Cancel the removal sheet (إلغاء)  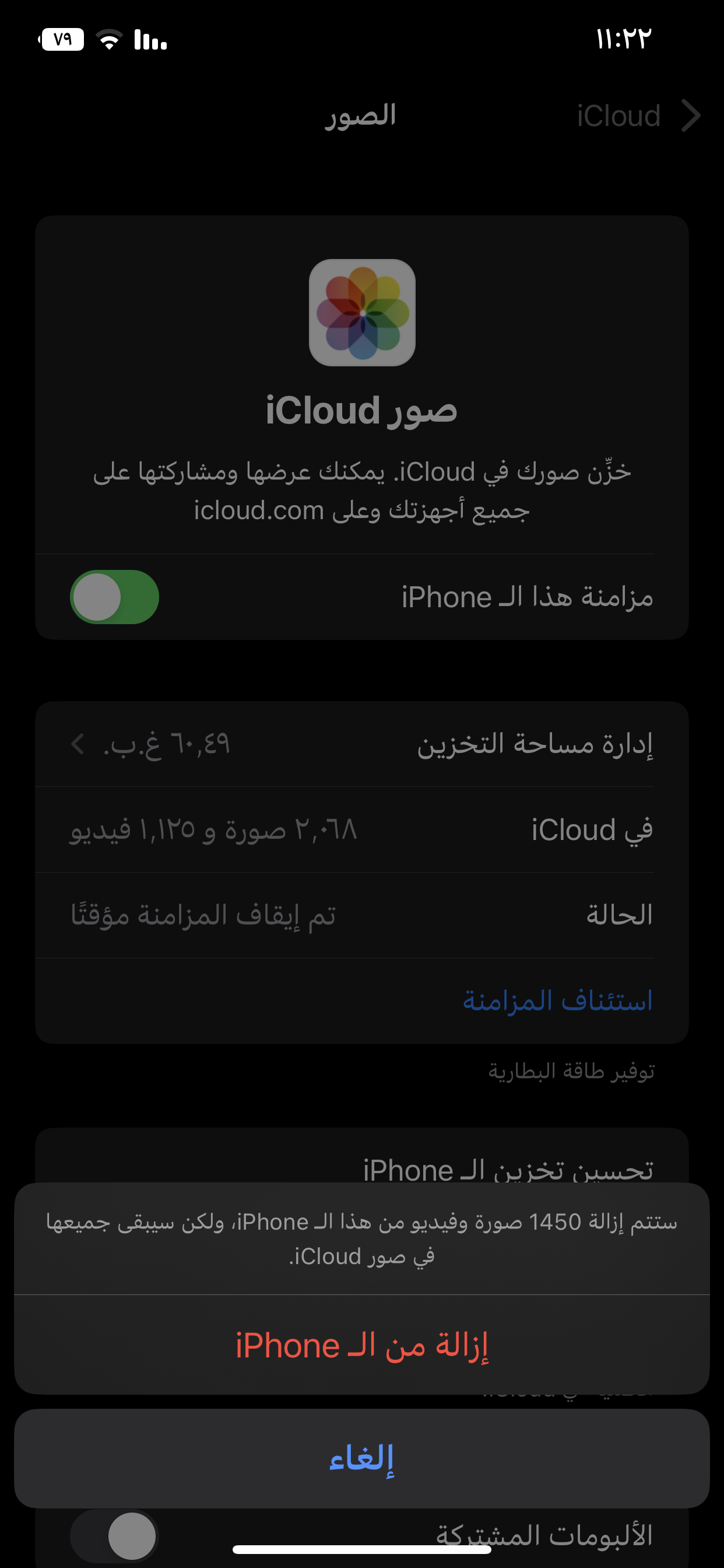click(x=362, y=1458)
